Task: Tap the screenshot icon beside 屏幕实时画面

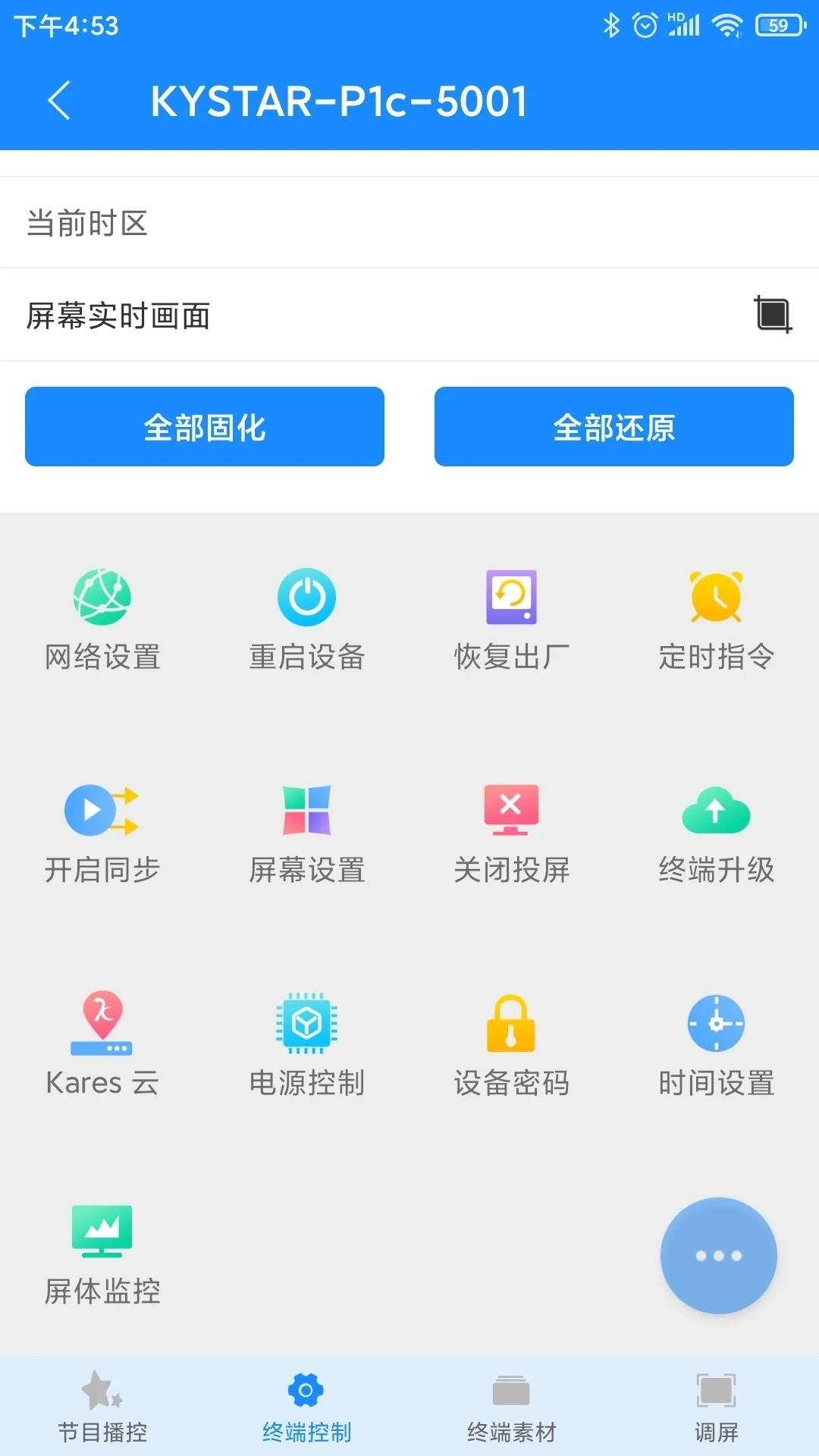Action: click(x=771, y=314)
